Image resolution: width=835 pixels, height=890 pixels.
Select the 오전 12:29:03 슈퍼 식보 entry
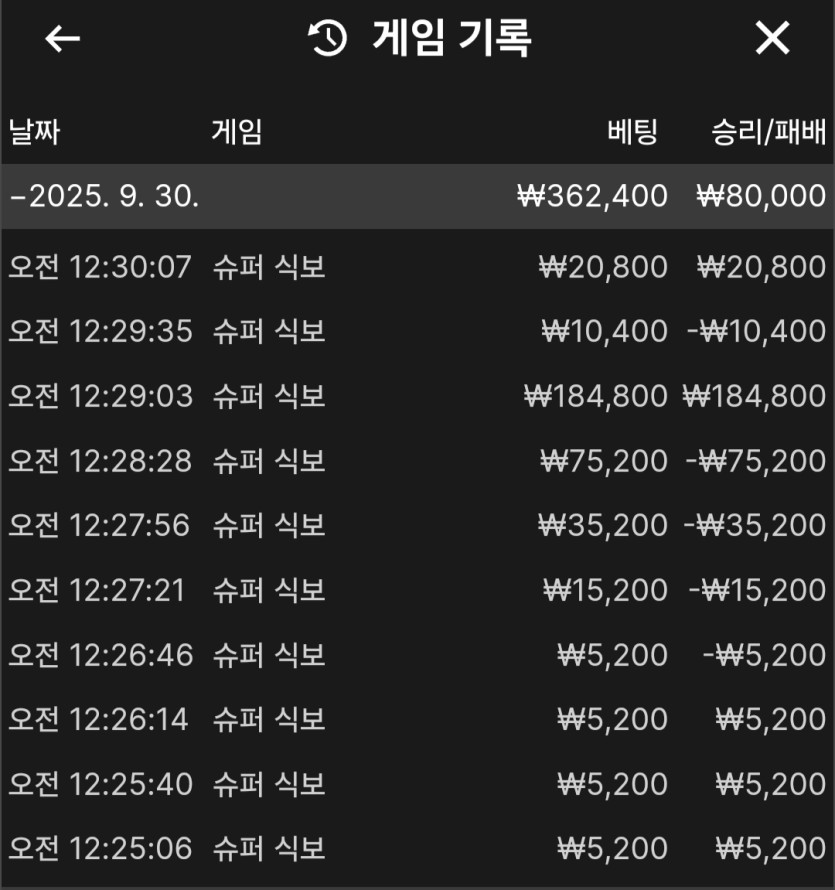(417, 396)
